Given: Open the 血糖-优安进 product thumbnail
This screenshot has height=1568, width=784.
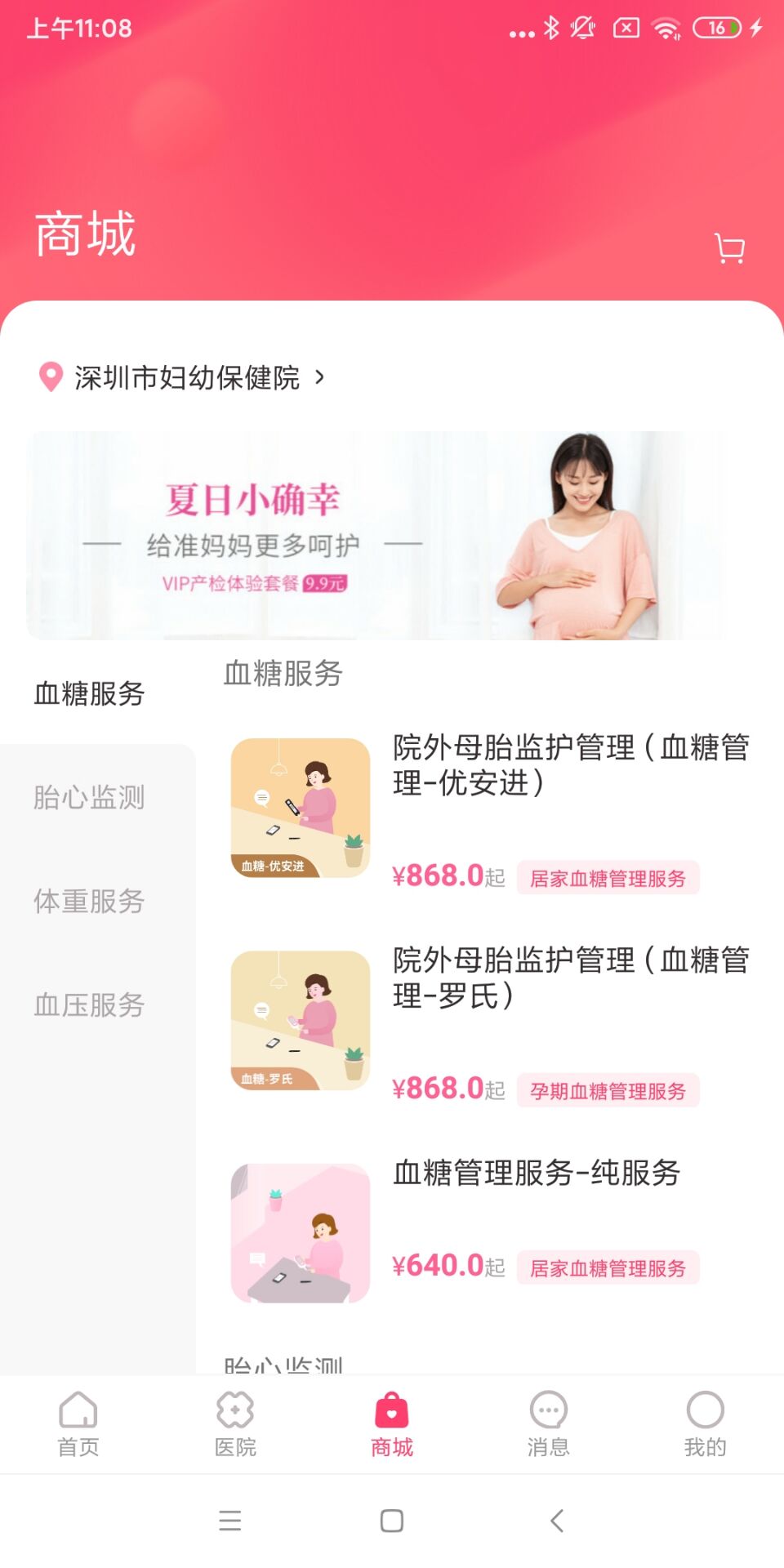Looking at the screenshot, I should (300, 809).
